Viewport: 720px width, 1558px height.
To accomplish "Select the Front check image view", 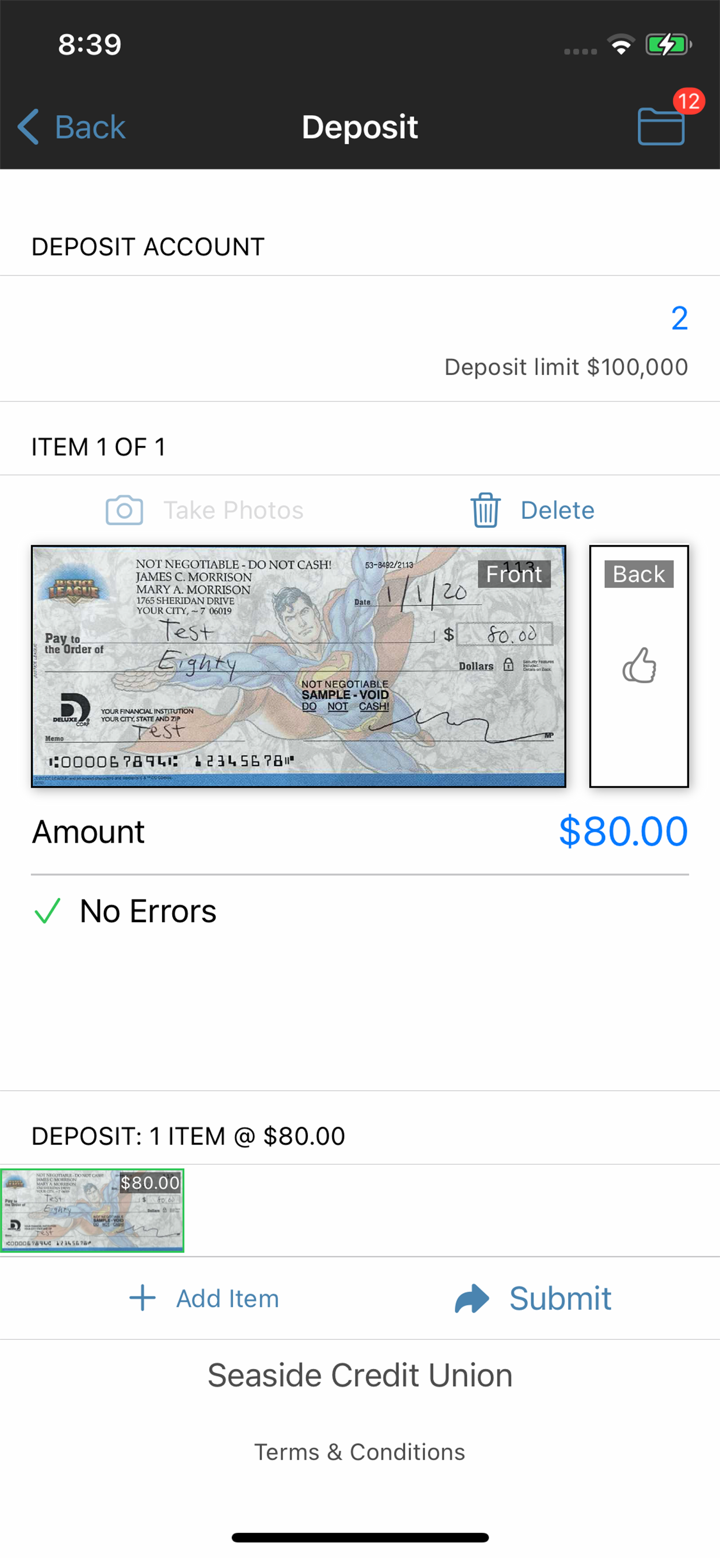I will tap(298, 666).
